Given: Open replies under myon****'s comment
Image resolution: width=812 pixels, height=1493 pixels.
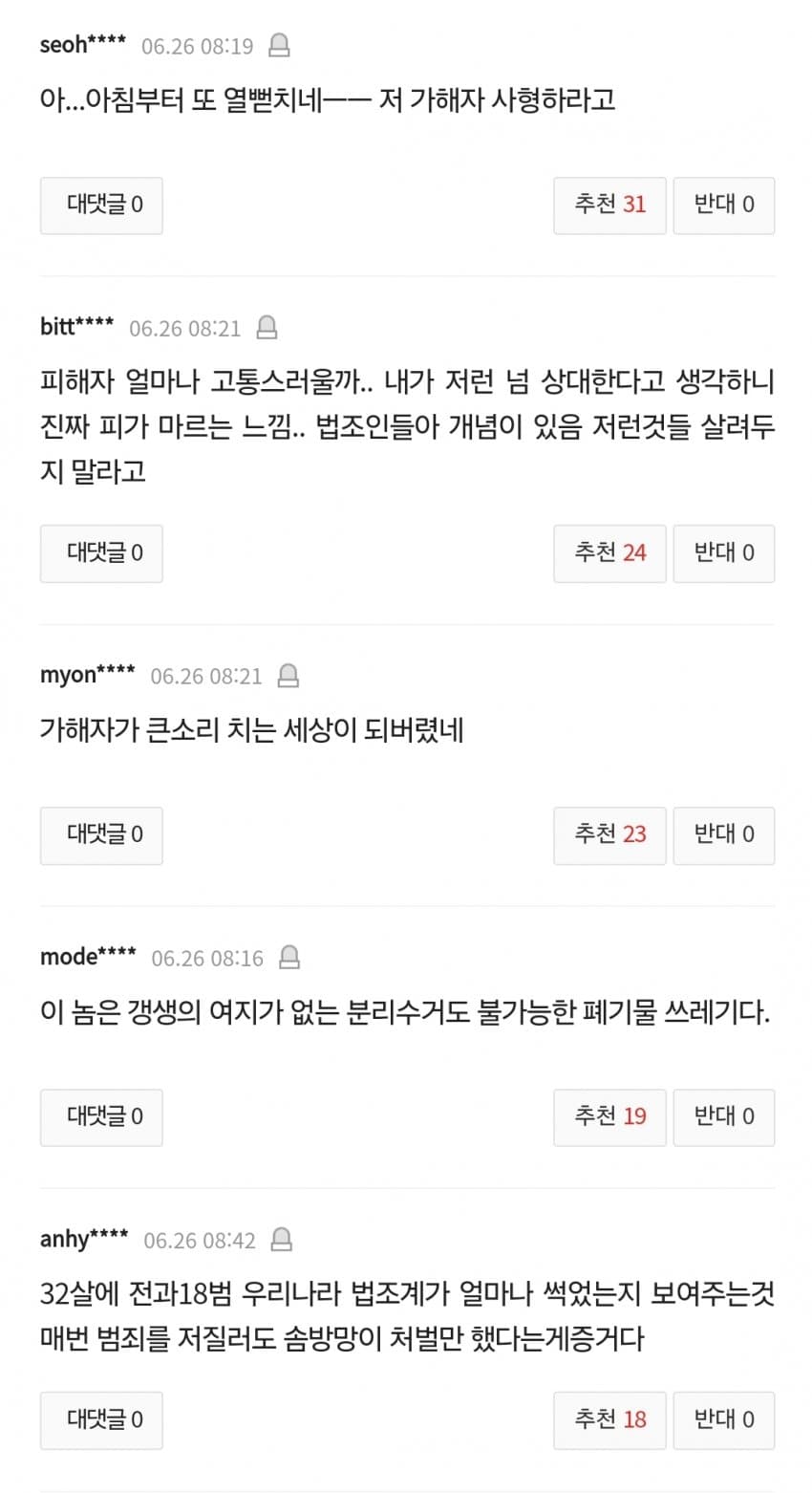Looking at the screenshot, I should click(101, 834).
